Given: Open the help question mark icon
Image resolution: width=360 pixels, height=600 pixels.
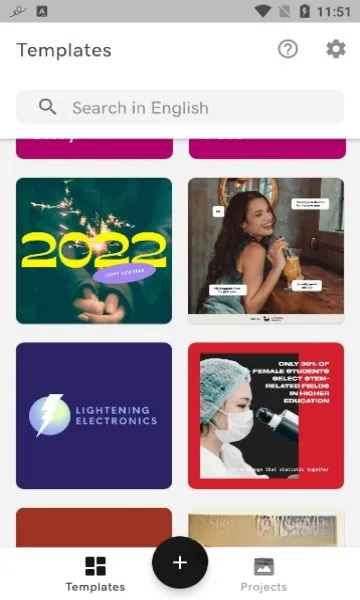Looking at the screenshot, I should point(288,49).
